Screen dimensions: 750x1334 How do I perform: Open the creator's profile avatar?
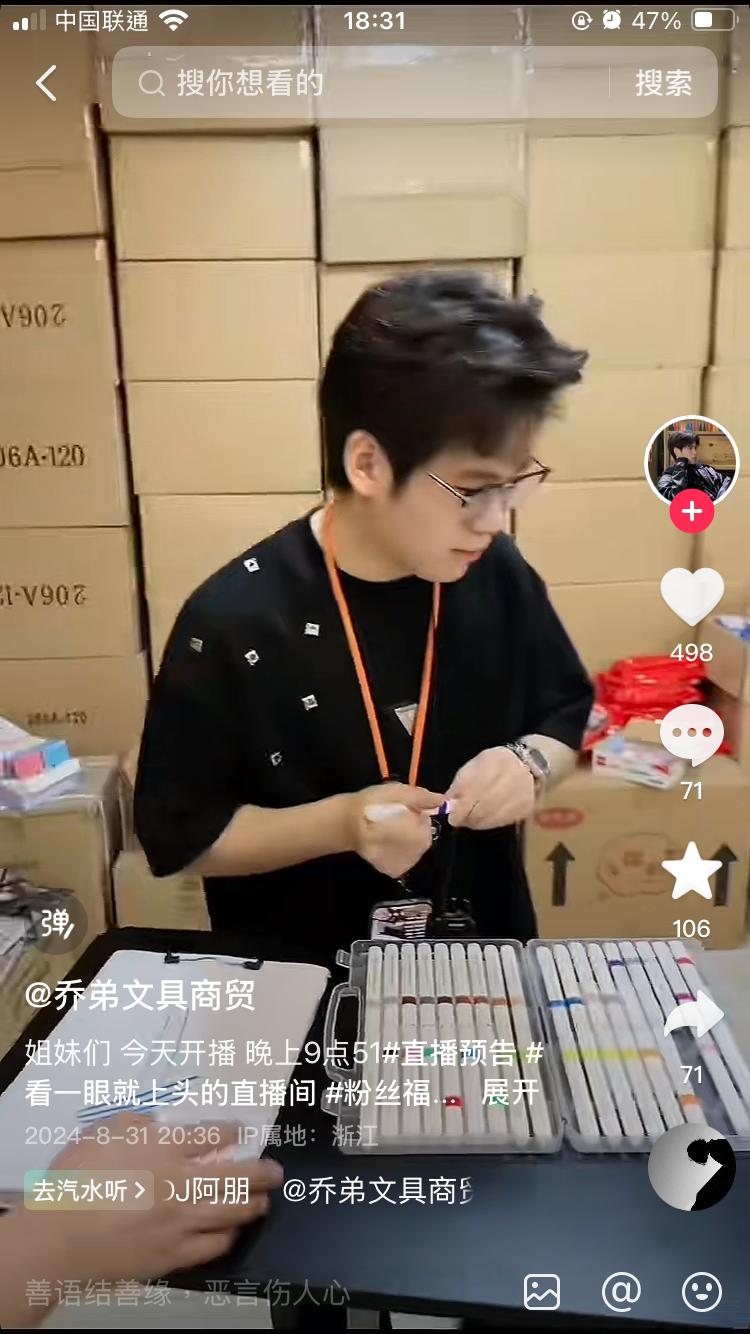tap(692, 462)
